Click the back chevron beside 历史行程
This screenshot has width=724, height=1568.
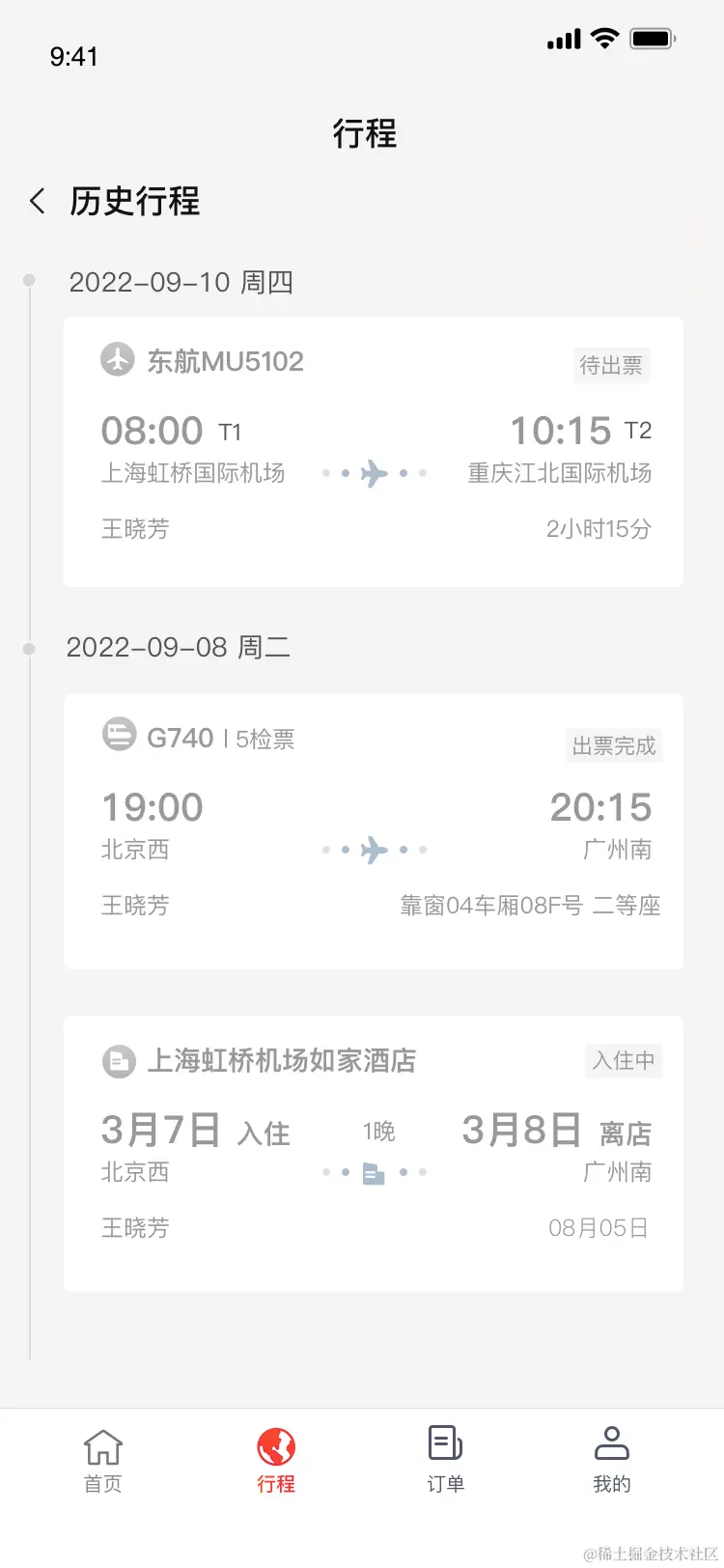(x=36, y=201)
